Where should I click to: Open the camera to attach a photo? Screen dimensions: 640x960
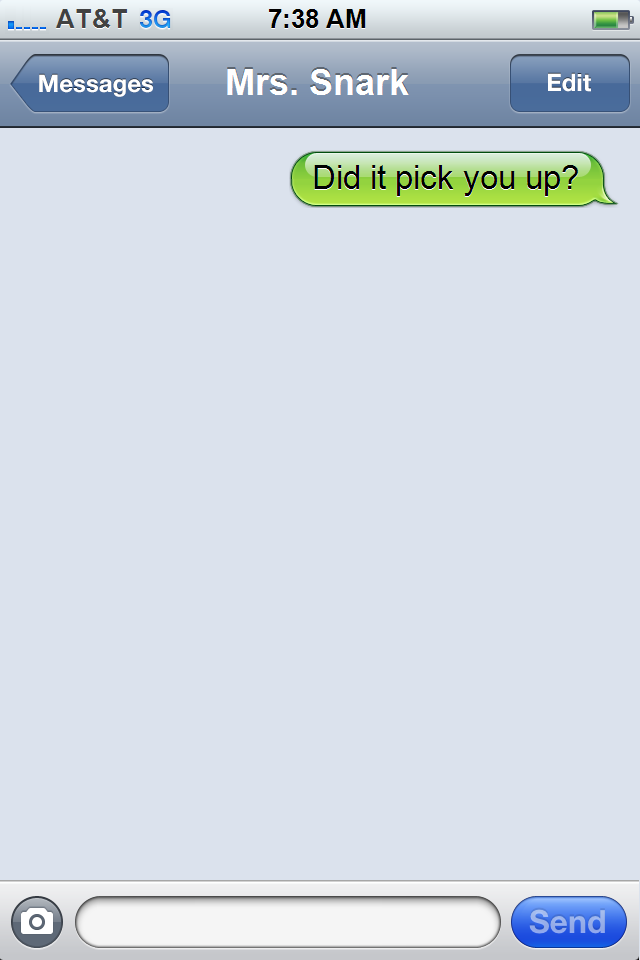coord(37,921)
